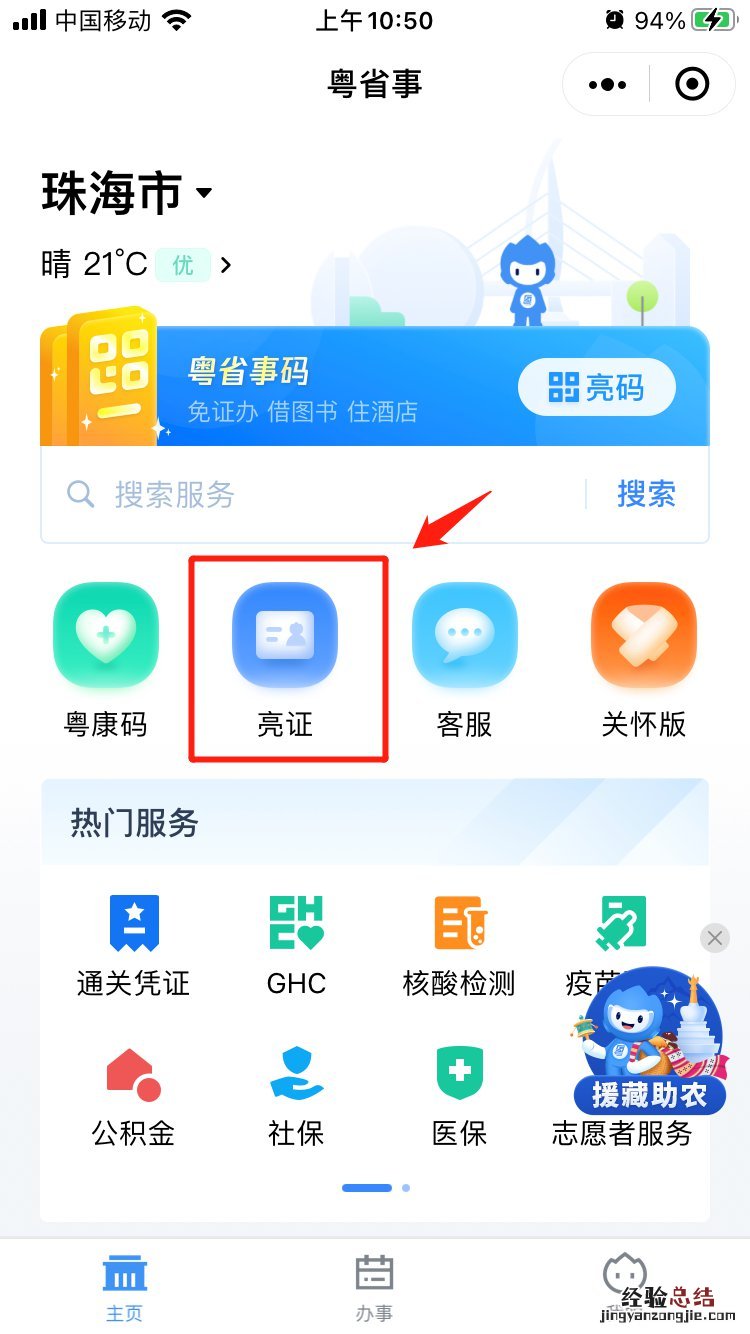Open 社保 service
Image resolution: width=750 pixels, height=1334 pixels.
(x=296, y=1095)
